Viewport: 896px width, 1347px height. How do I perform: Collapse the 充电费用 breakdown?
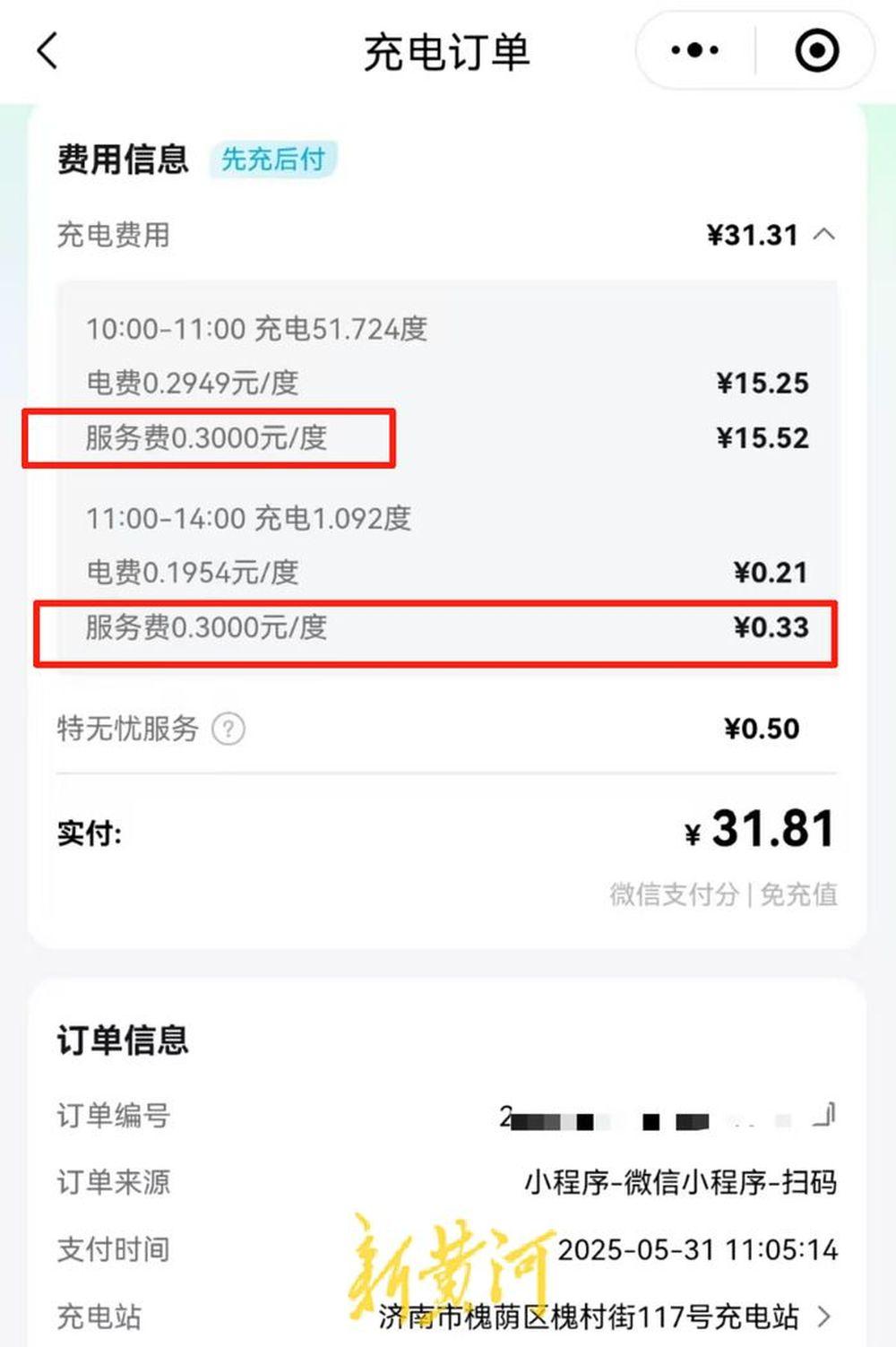pyautogui.click(x=824, y=235)
